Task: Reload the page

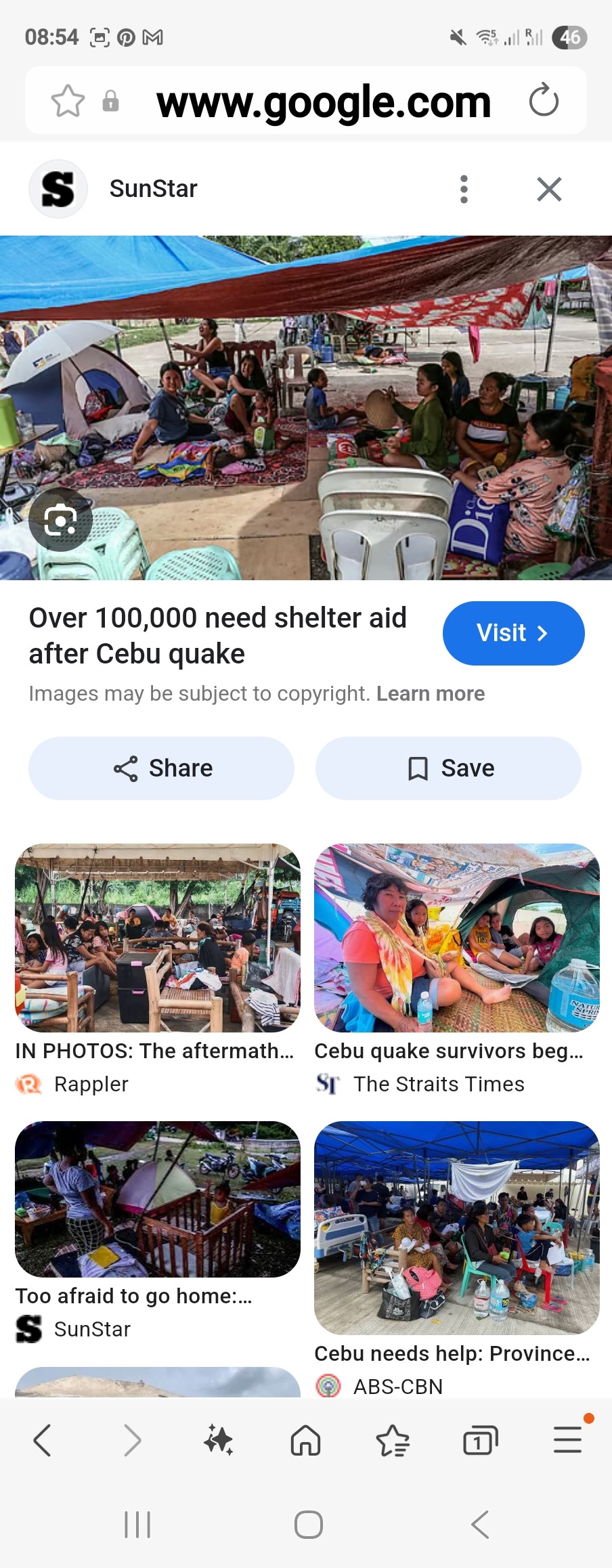Action: click(543, 101)
